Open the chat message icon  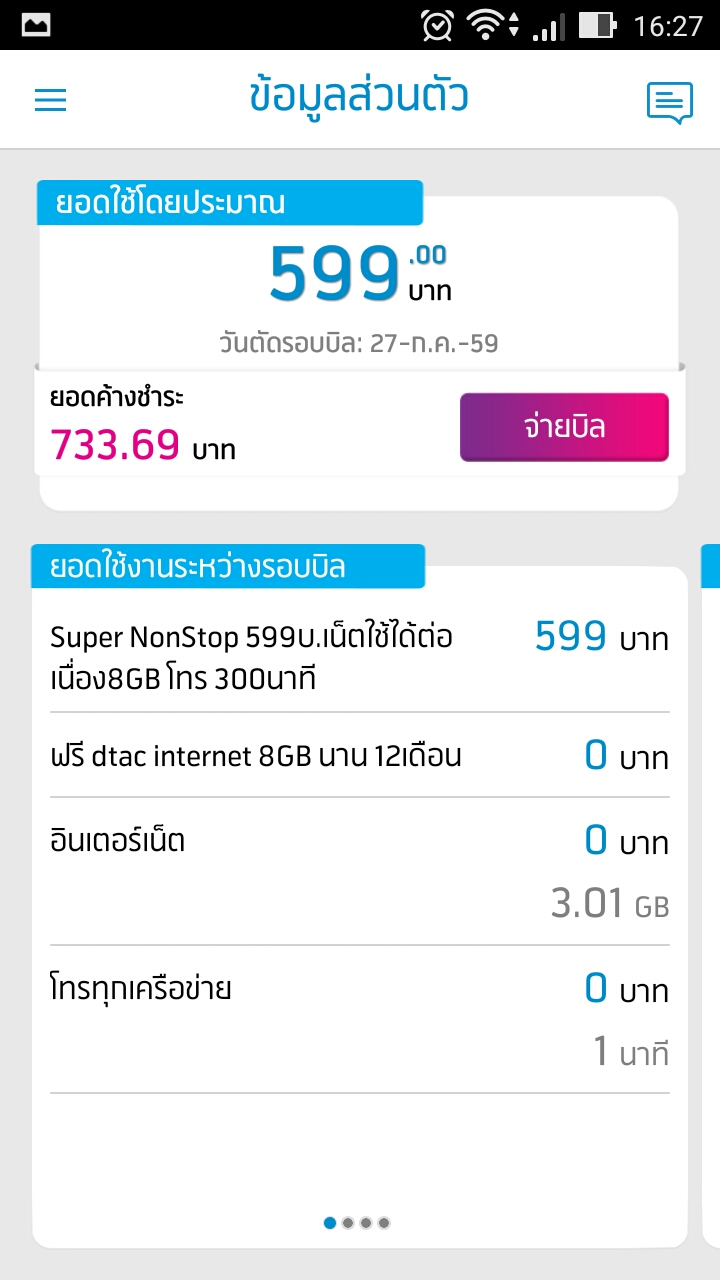coord(669,102)
